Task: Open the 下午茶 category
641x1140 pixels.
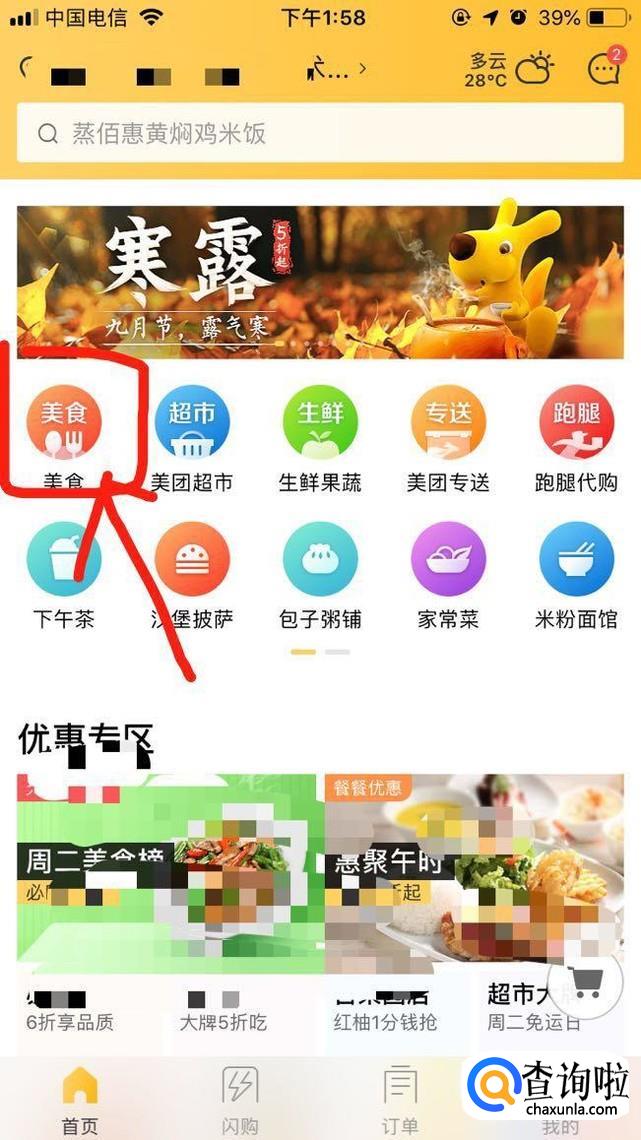Action: (x=64, y=572)
